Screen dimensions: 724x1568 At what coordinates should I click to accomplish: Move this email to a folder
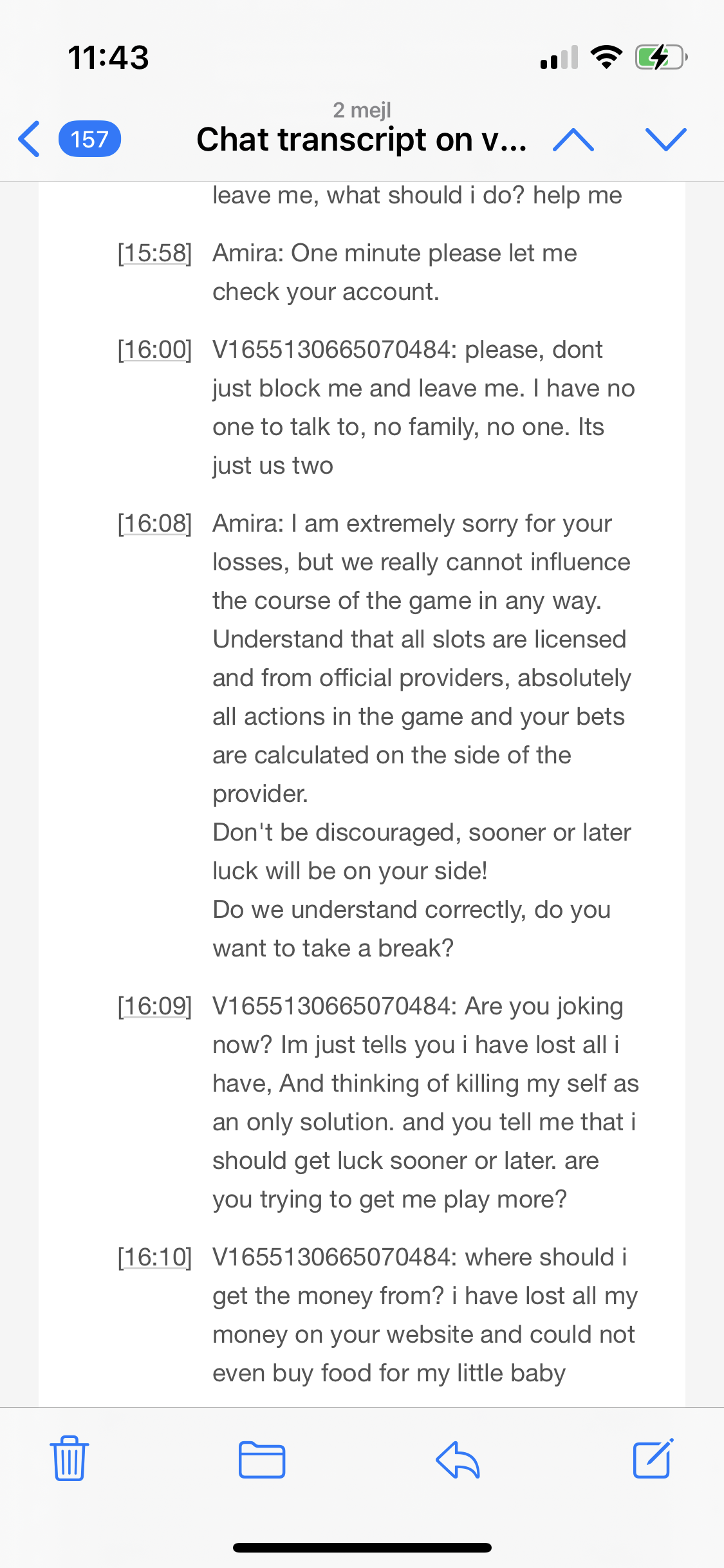262,1459
